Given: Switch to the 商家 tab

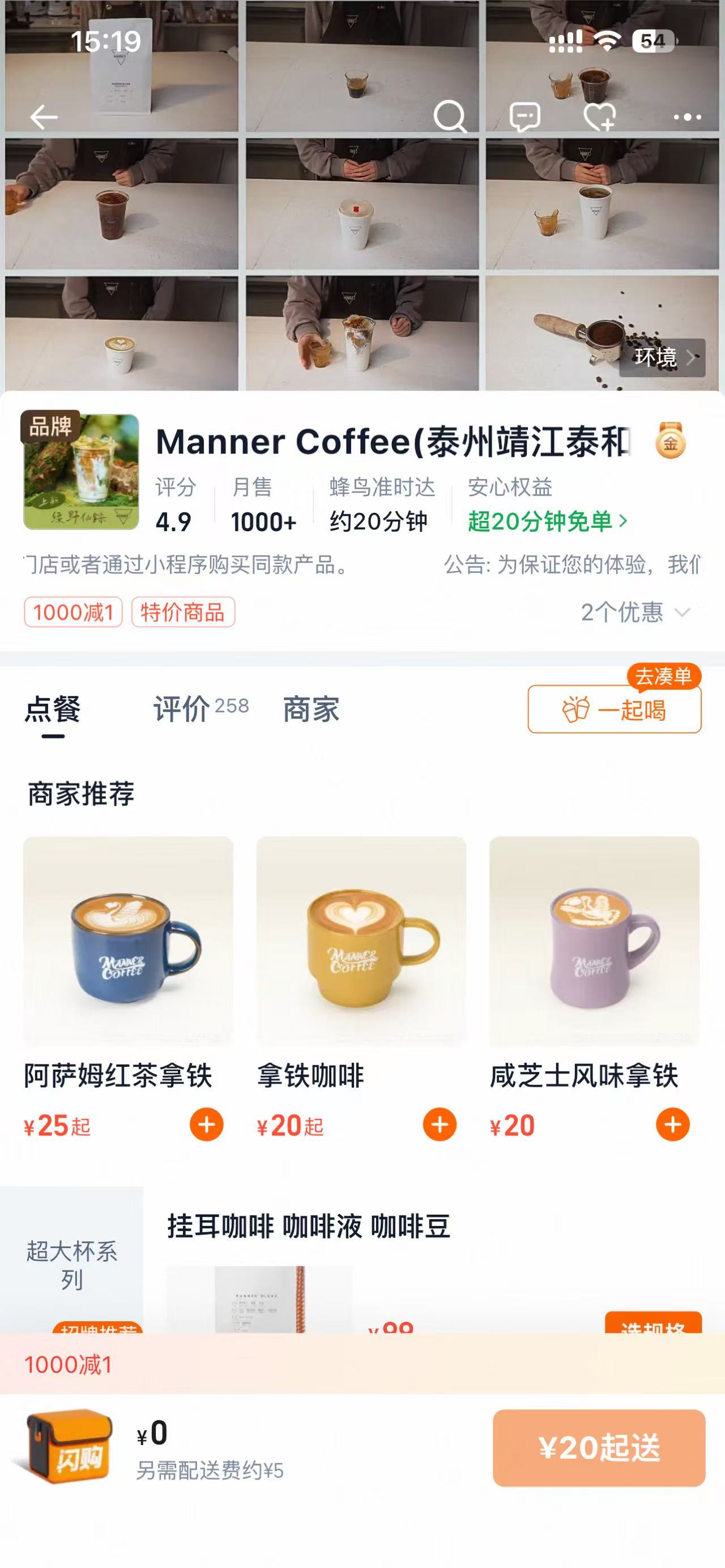Looking at the screenshot, I should pyautogui.click(x=311, y=709).
